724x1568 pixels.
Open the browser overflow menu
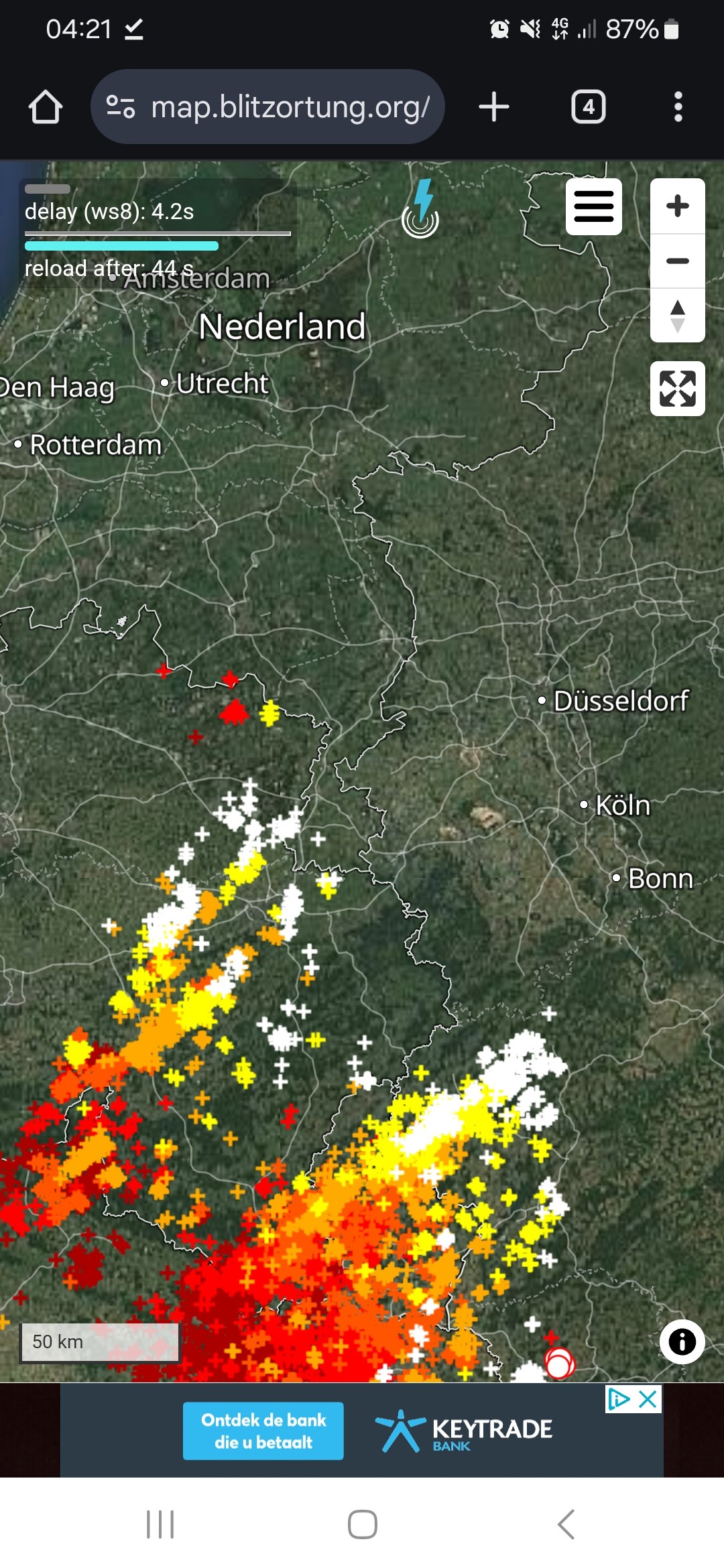pyautogui.click(x=678, y=107)
